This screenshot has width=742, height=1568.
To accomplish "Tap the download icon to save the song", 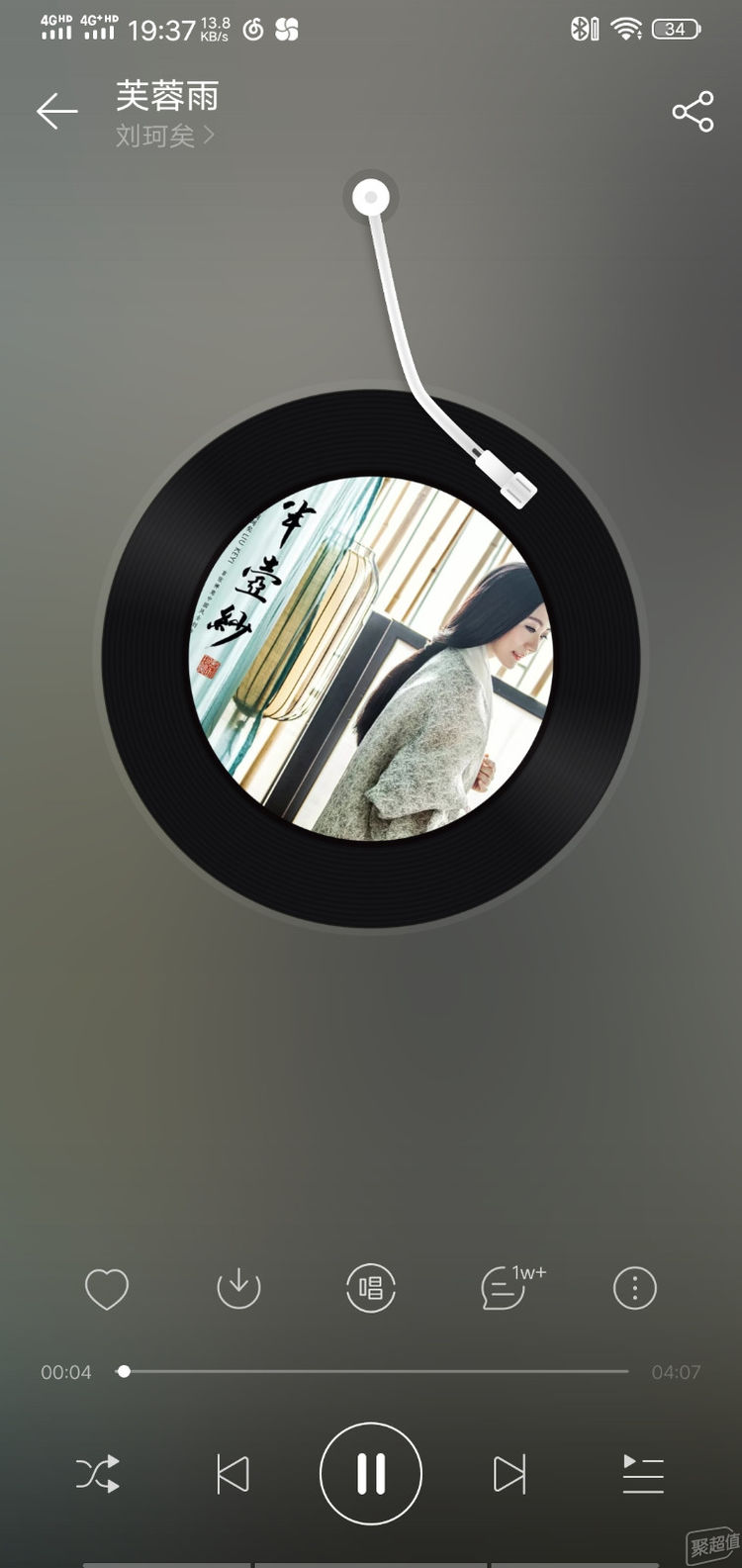I will 238,1288.
